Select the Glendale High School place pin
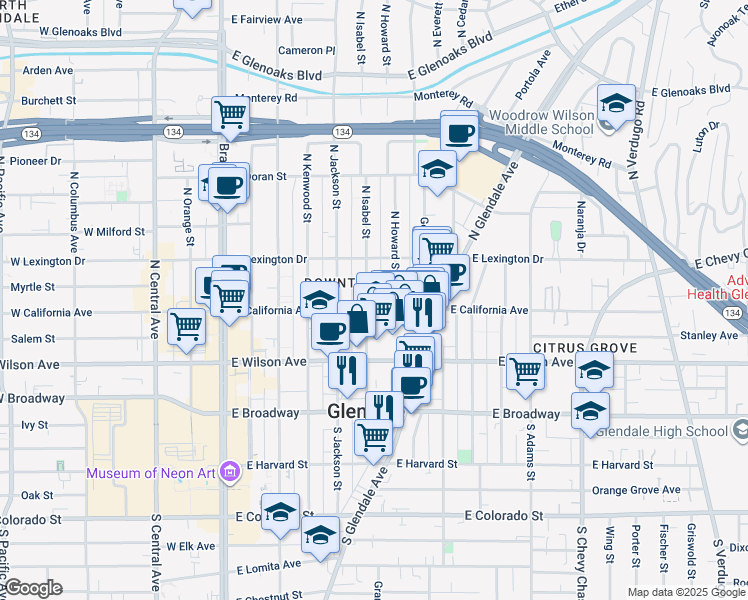 (740, 430)
